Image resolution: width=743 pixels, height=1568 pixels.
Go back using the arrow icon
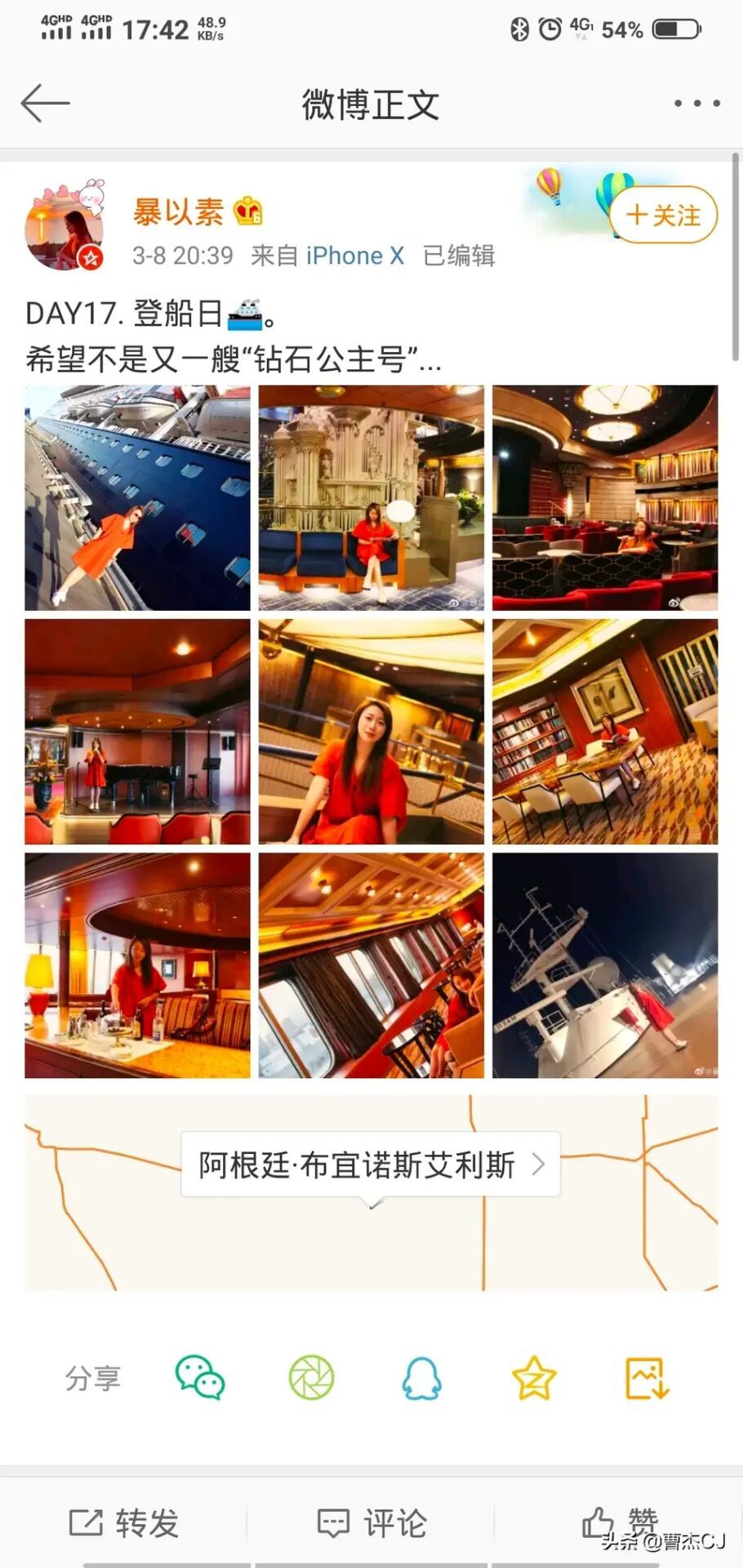[45, 104]
